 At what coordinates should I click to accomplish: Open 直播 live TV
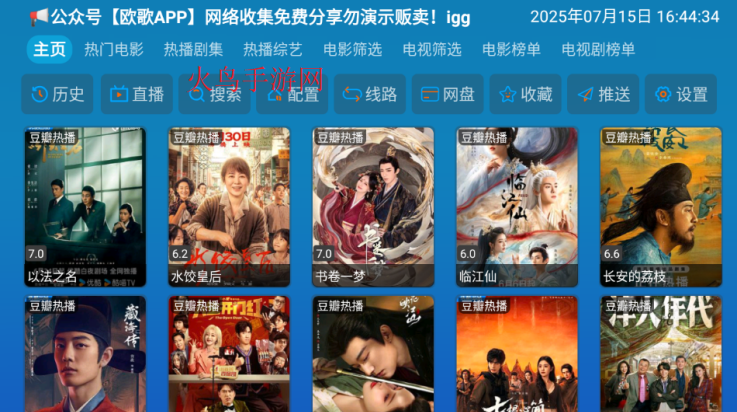pyautogui.click(x=136, y=94)
